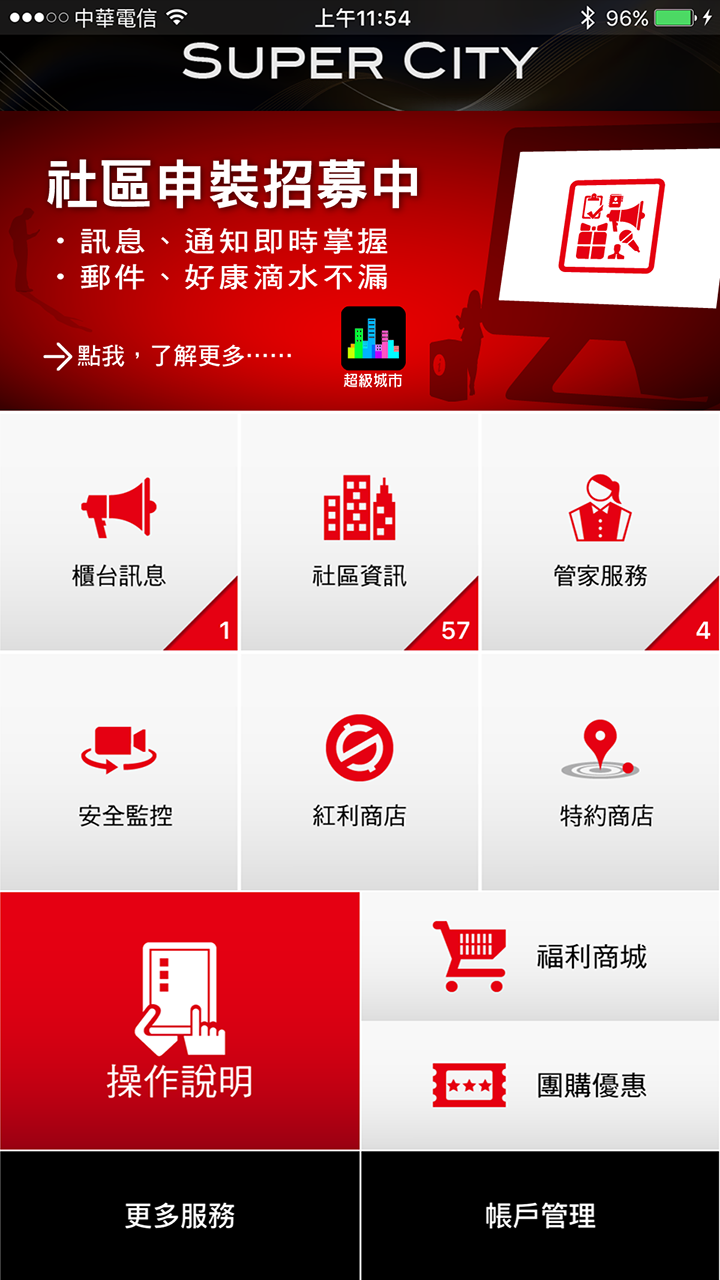Open 福利商城 welfare mall
Image resolution: width=720 pixels, height=1280 pixels.
pos(540,957)
